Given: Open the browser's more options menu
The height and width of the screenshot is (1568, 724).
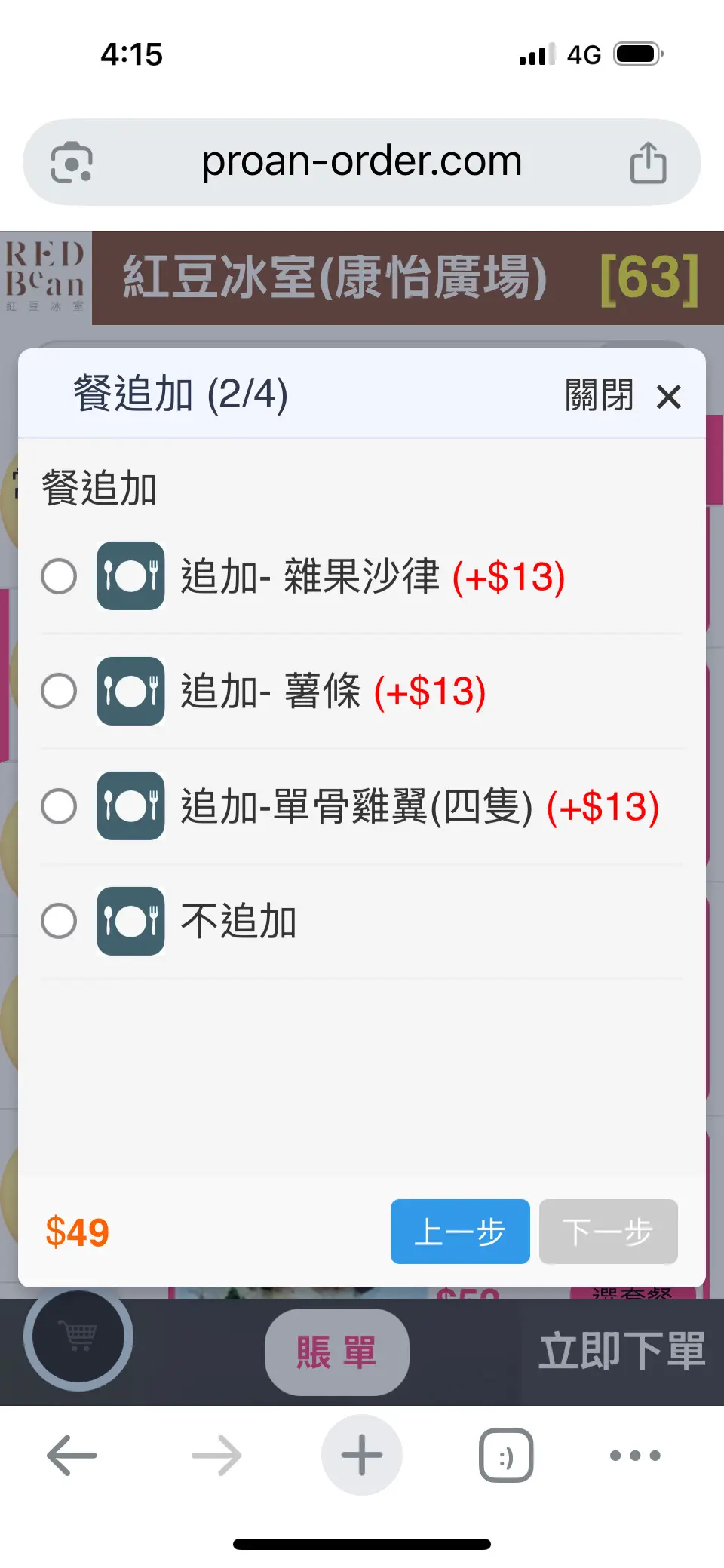Looking at the screenshot, I should [635, 1455].
